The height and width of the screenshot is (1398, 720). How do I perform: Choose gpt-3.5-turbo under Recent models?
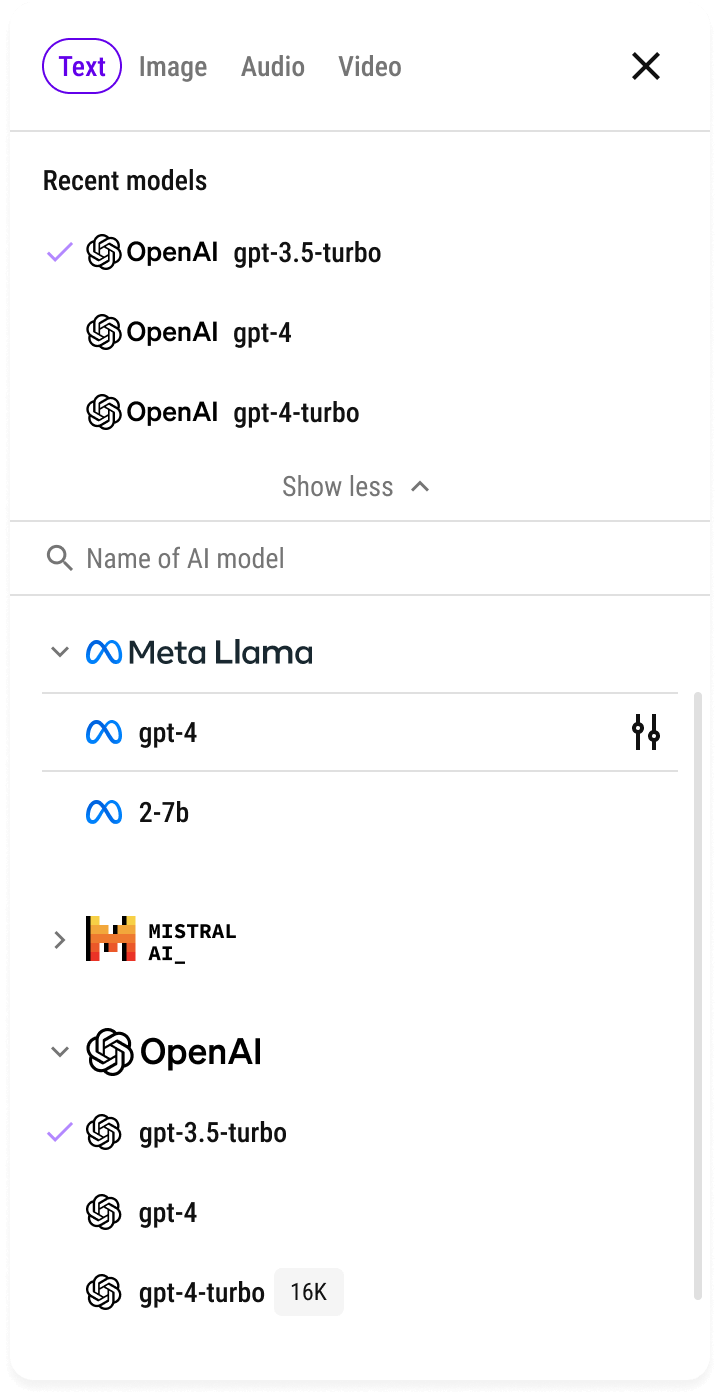point(307,253)
